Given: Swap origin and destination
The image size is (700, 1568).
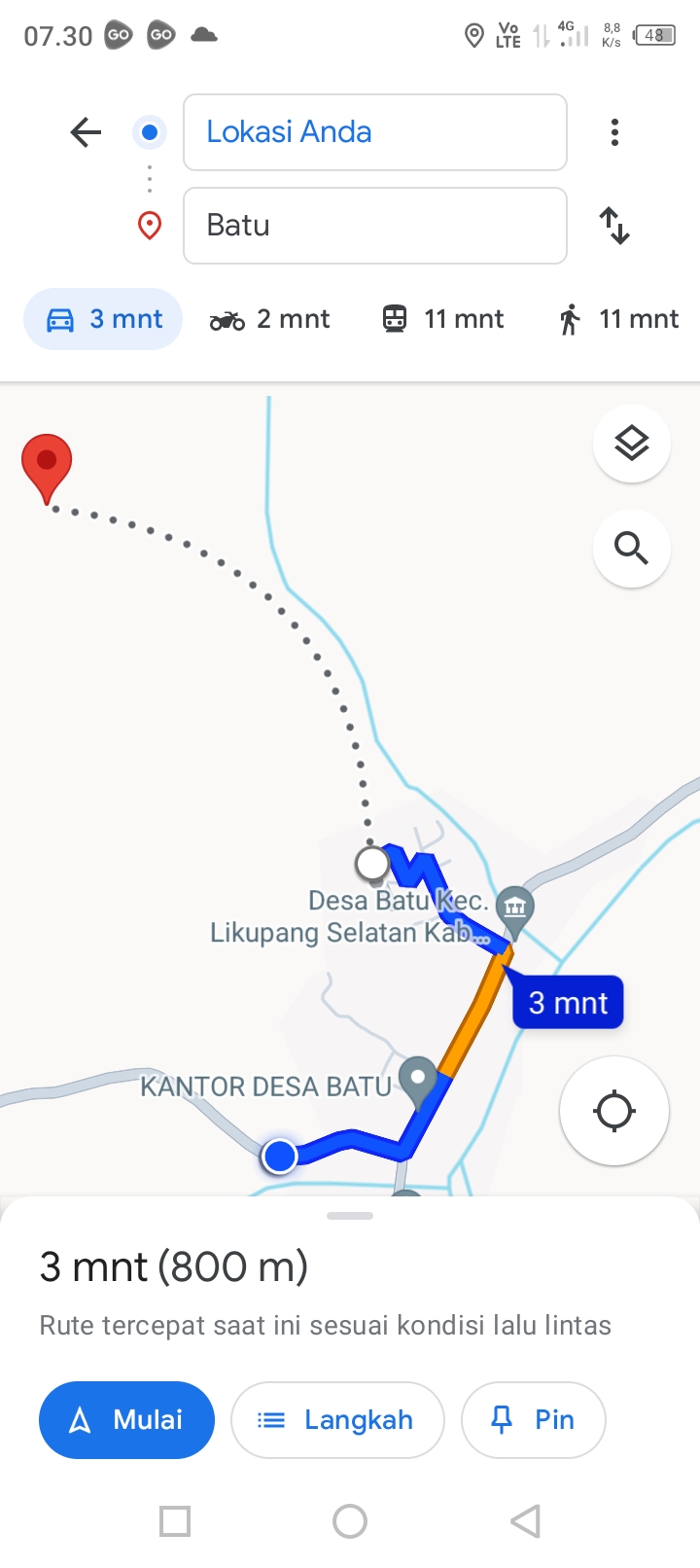Looking at the screenshot, I should coord(614,226).
